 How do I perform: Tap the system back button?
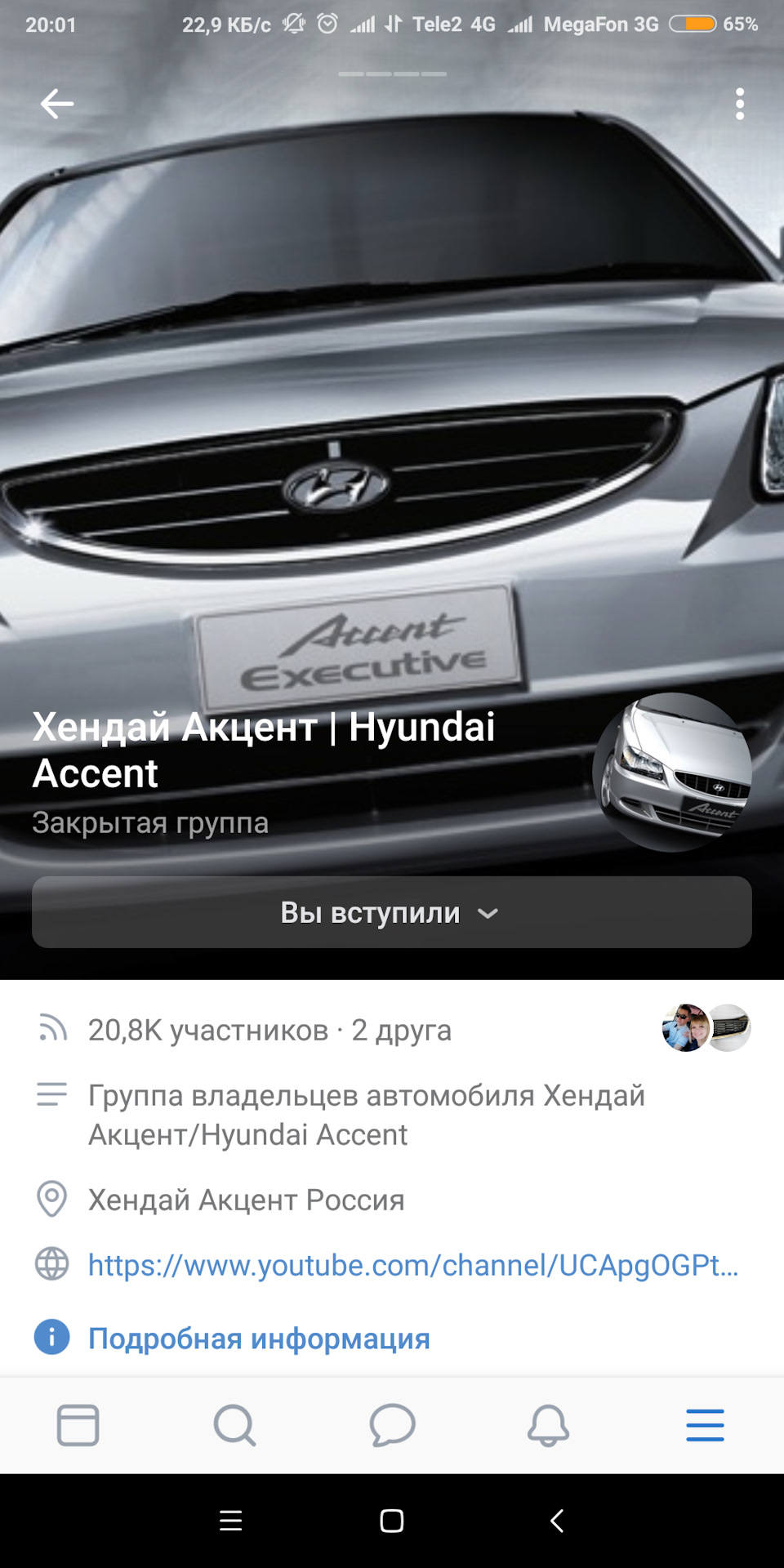(x=557, y=1521)
